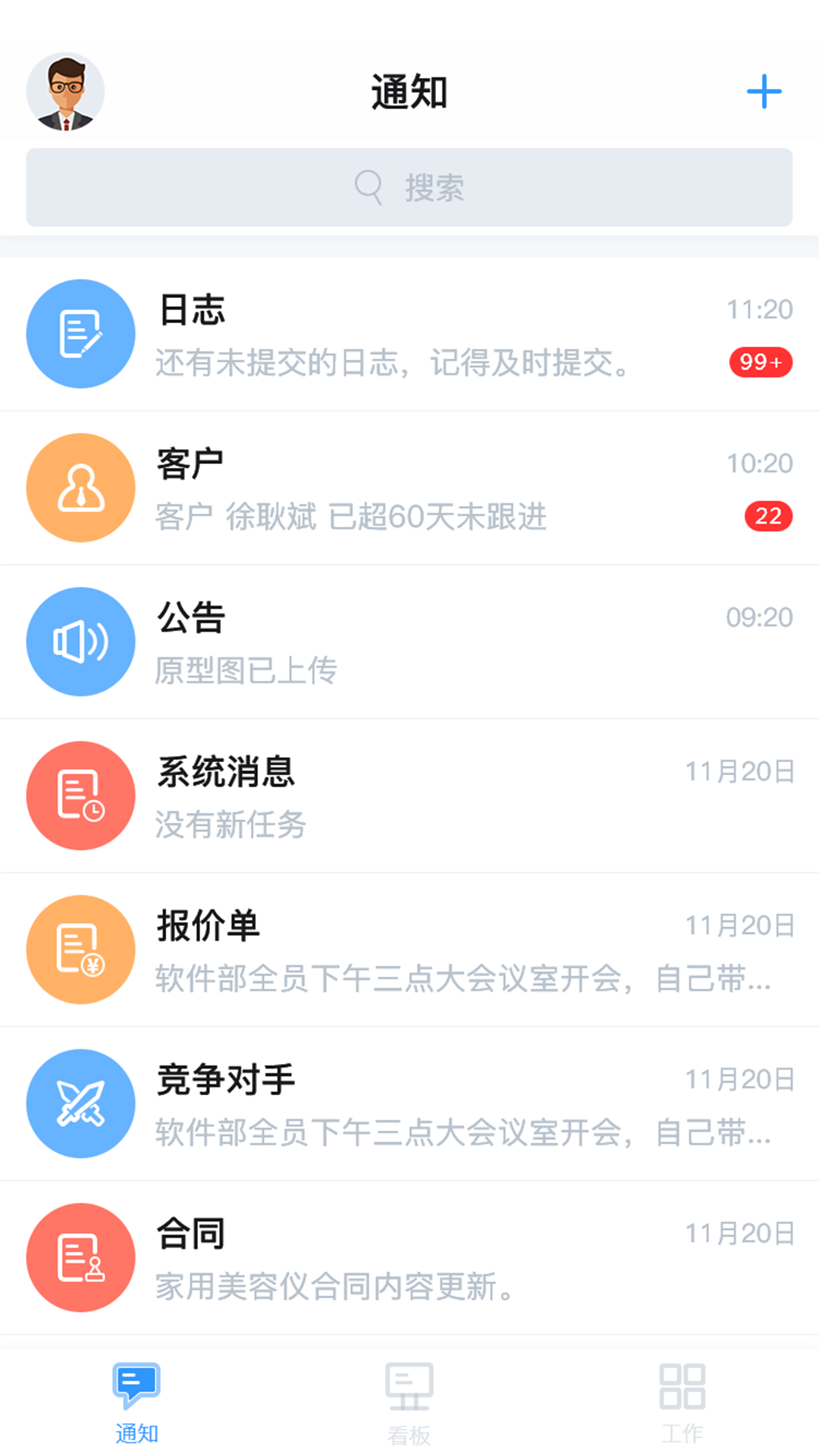Tap the search magnifier icon
Screen dimensions: 819x1456
click(368, 187)
